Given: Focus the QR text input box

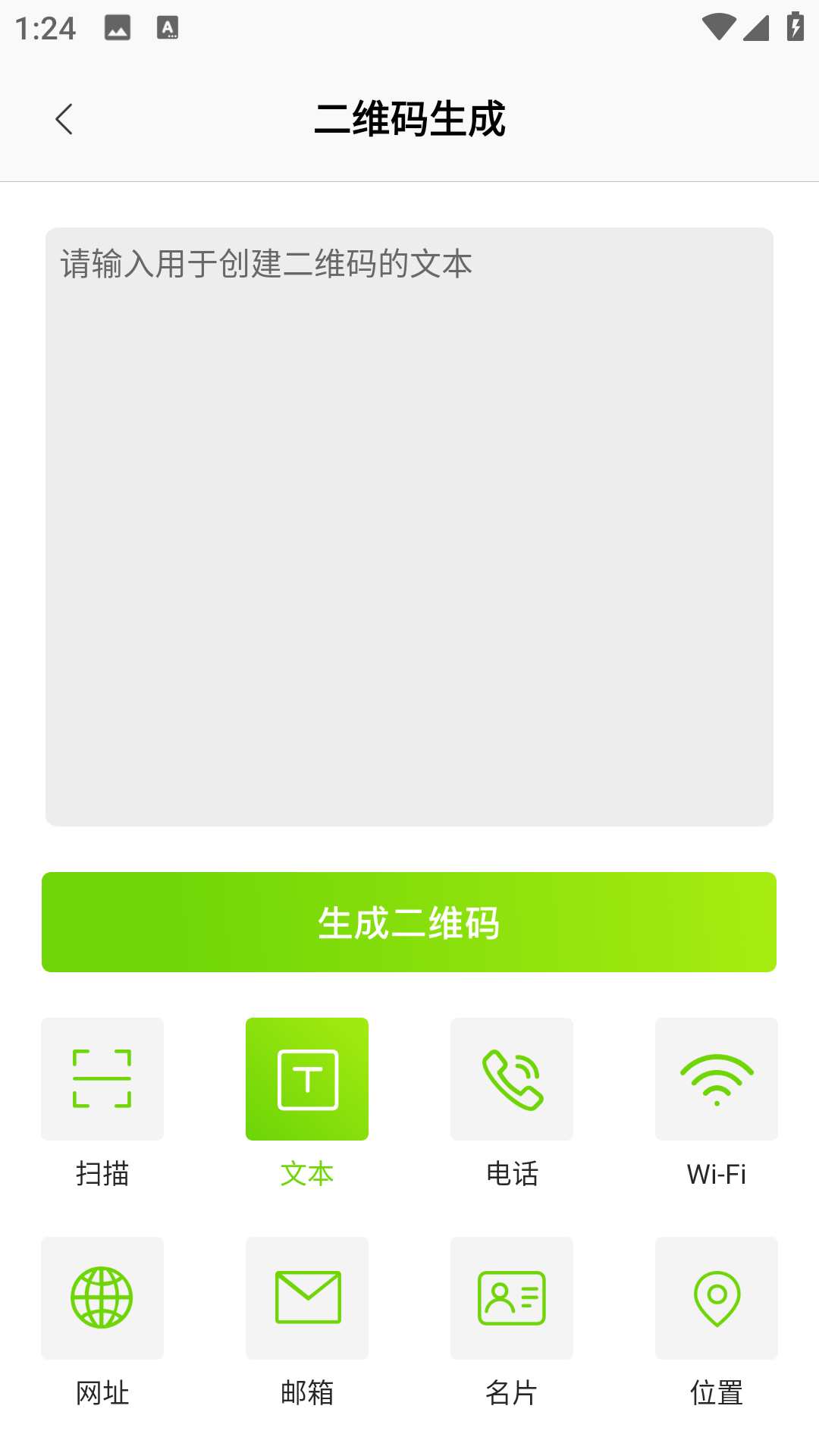Looking at the screenshot, I should pos(409,526).
